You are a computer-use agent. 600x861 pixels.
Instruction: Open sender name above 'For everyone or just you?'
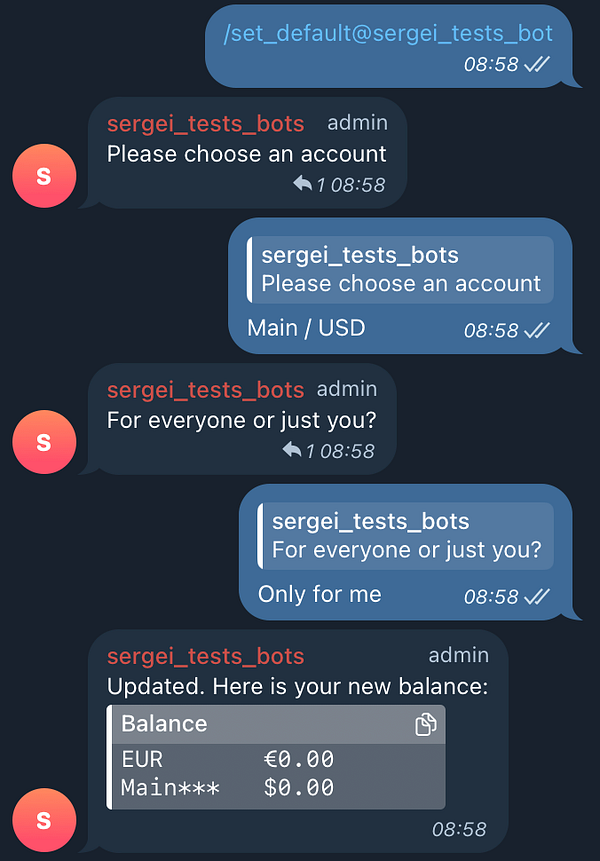pos(205,390)
